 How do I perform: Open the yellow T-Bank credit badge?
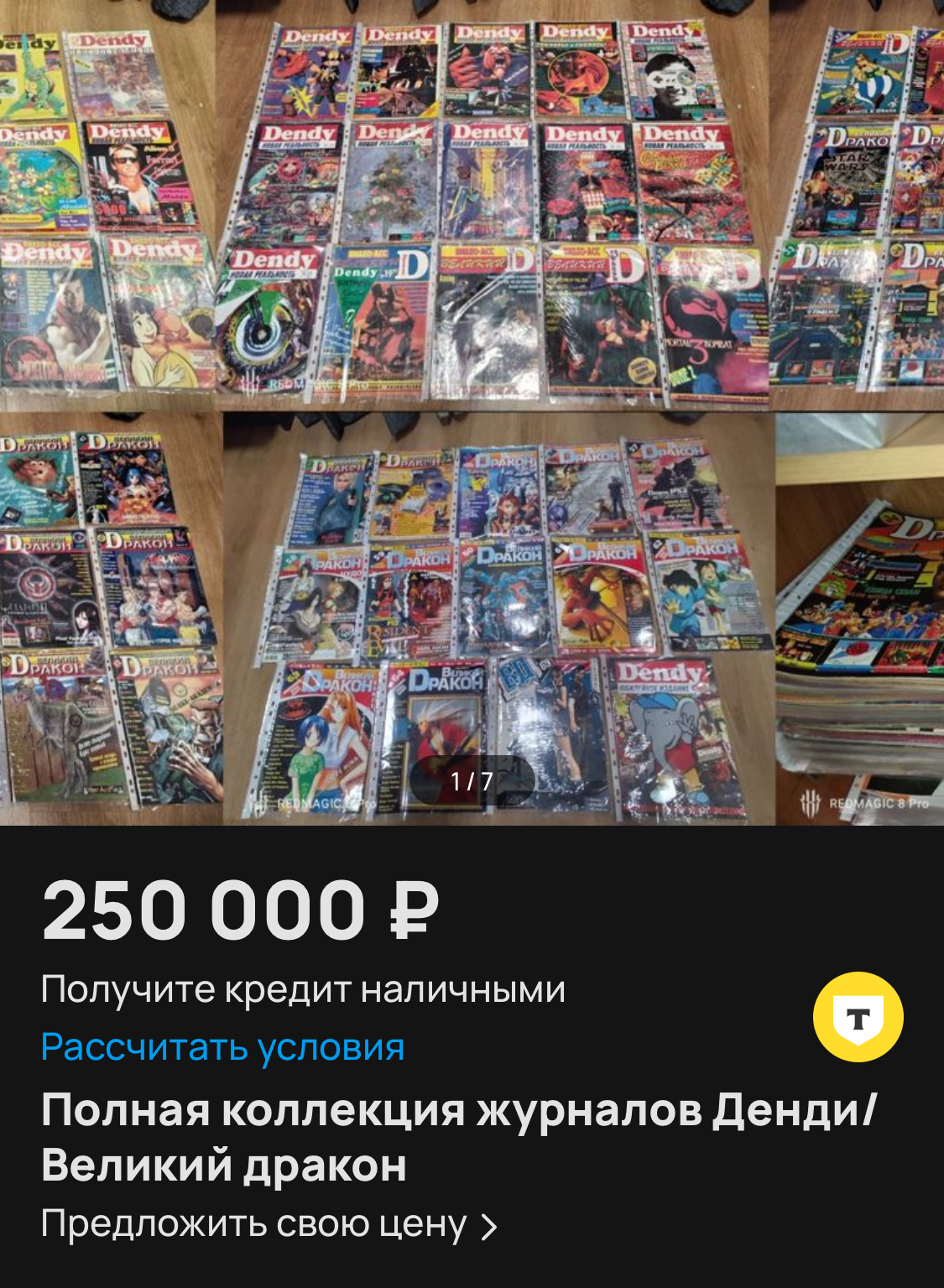pyautogui.click(x=858, y=1017)
